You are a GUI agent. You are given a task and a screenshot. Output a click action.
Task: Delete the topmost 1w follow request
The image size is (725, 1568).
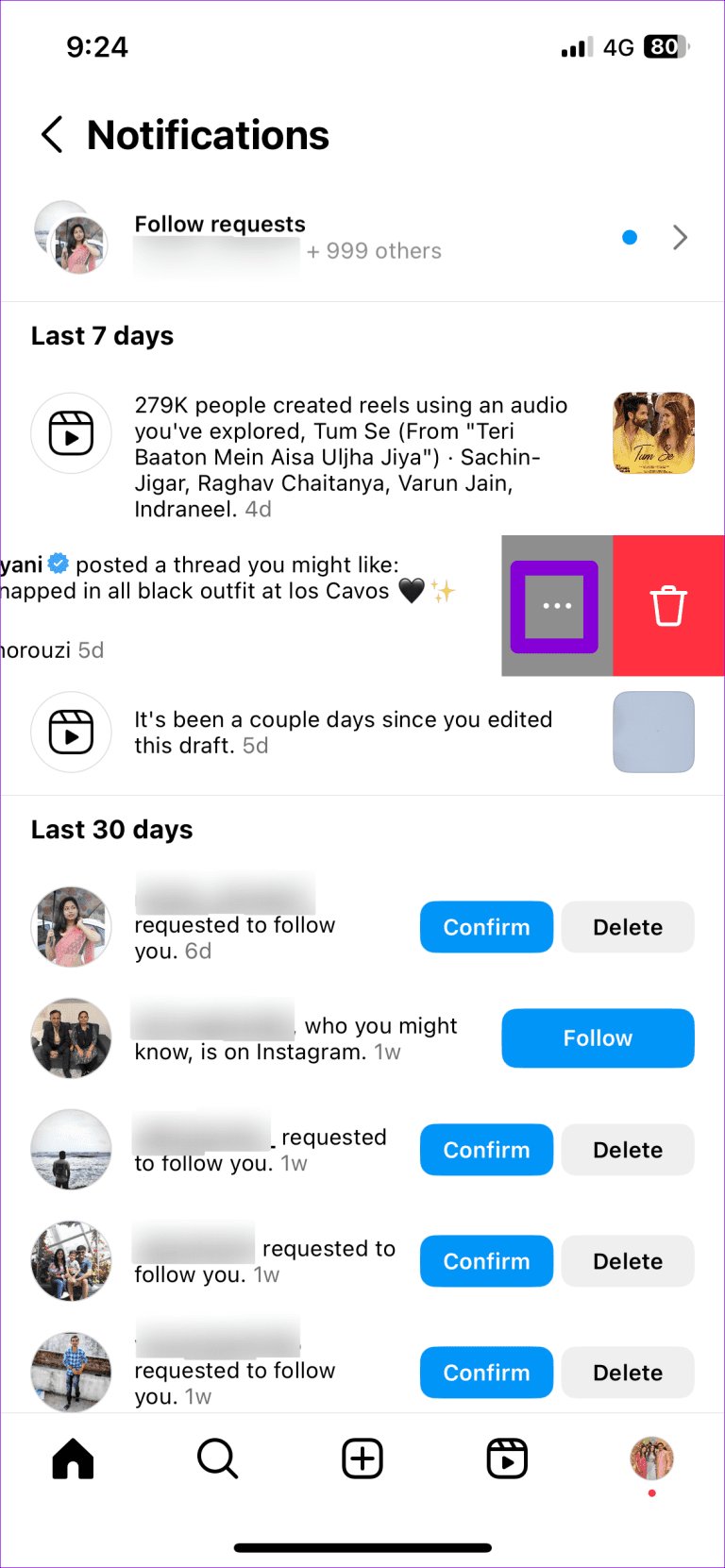tap(627, 1150)
